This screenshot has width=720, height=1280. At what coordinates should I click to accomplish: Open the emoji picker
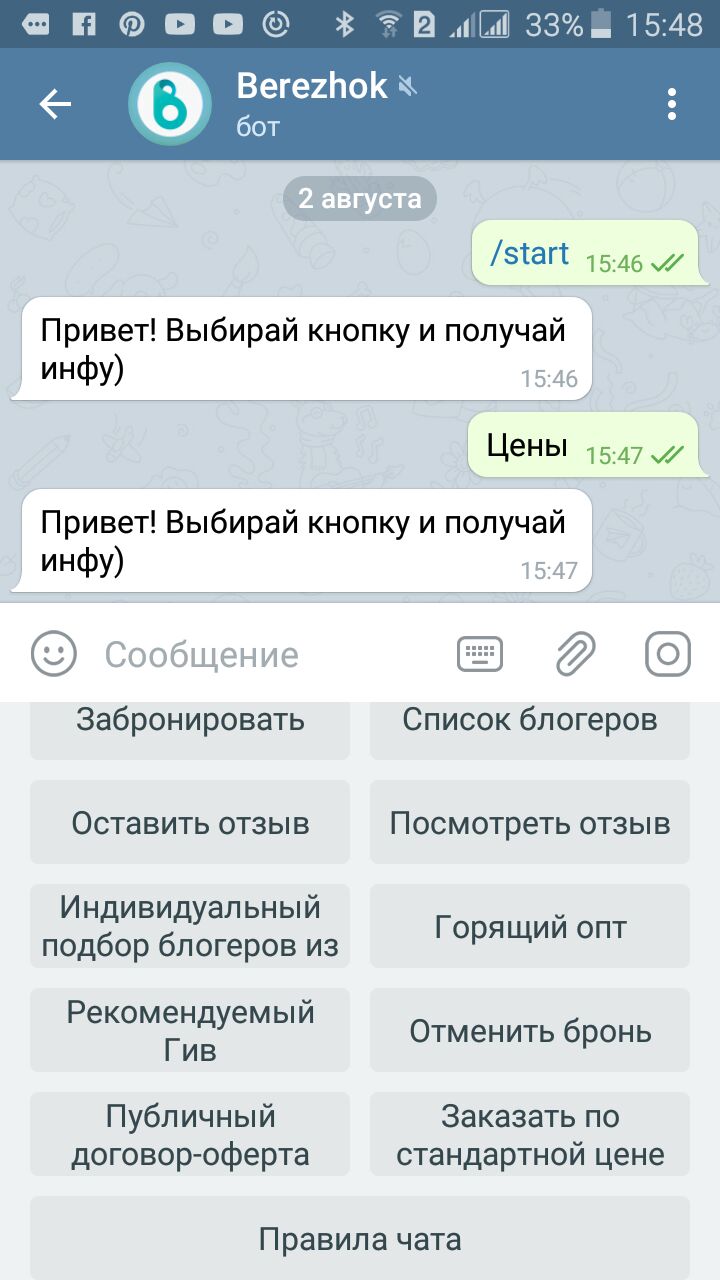point(54,654)
